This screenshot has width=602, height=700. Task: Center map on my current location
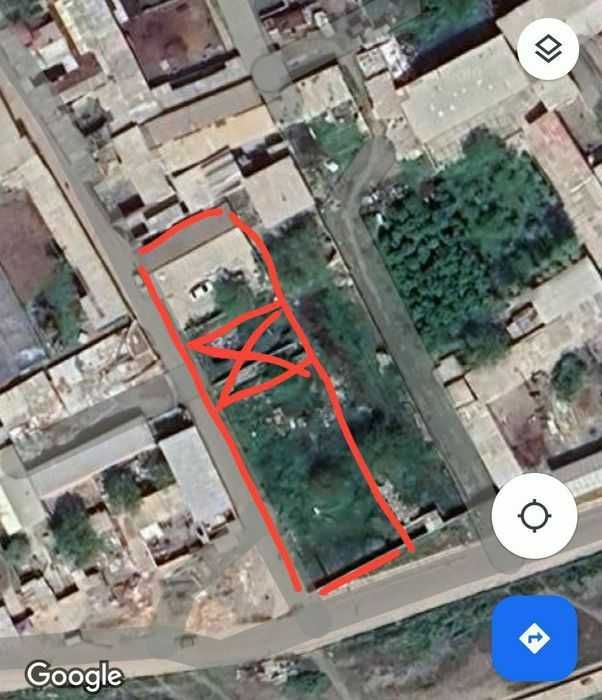(534, 517)
